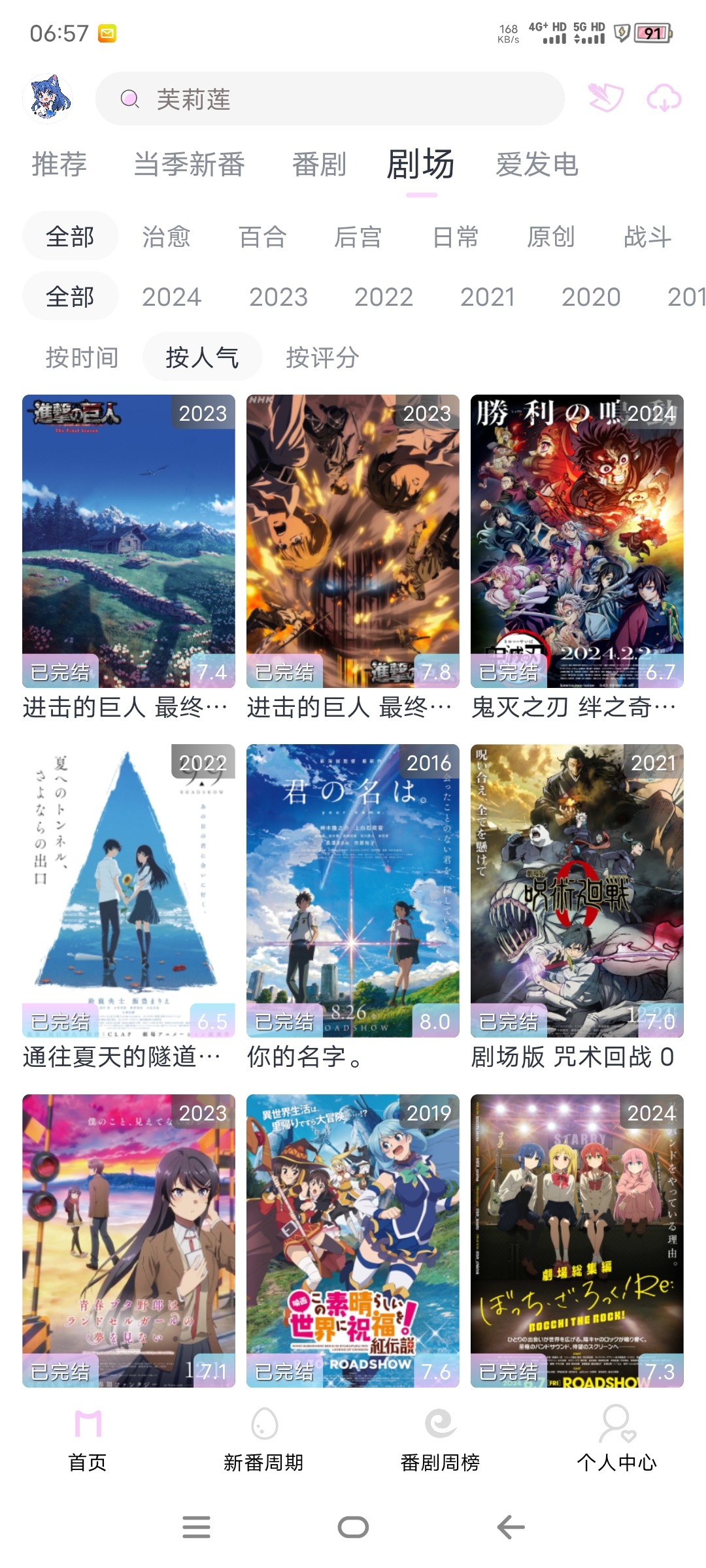Viewport: 706px width, 1568px height.
Task: Switch to the 番剧 tab
Action: (319, 164)
